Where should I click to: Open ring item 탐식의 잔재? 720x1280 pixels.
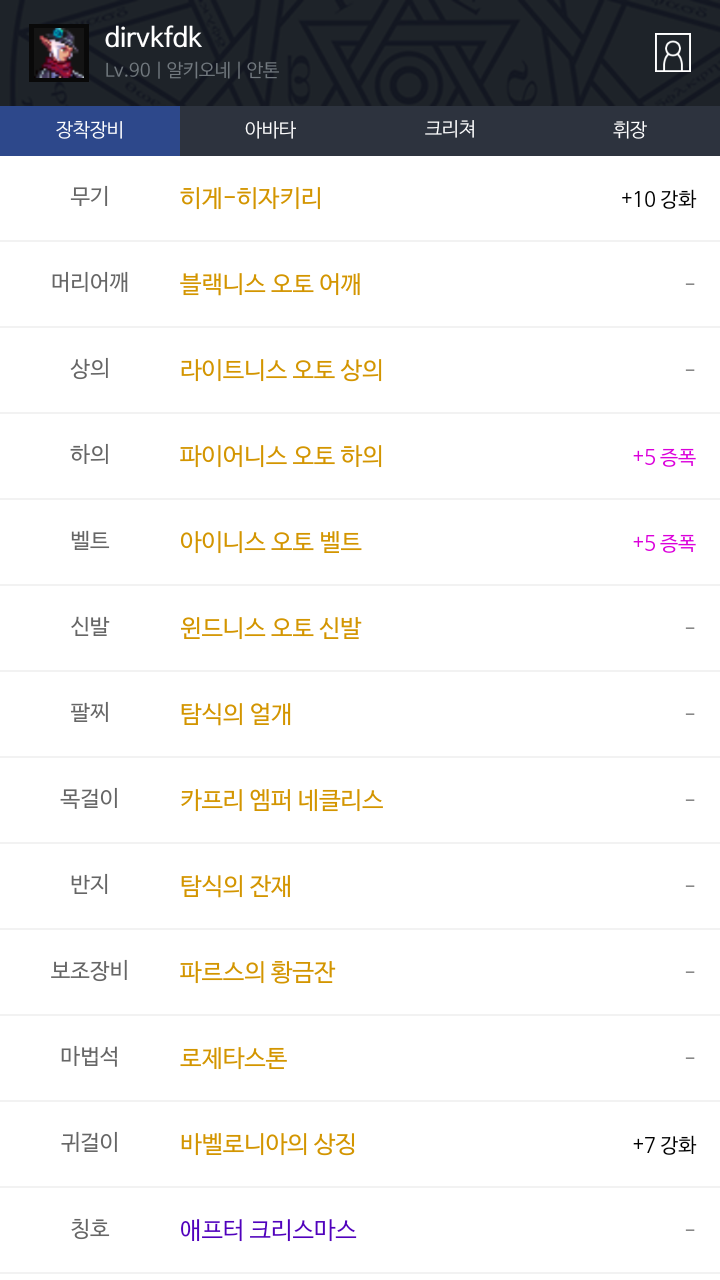[236, 886]
